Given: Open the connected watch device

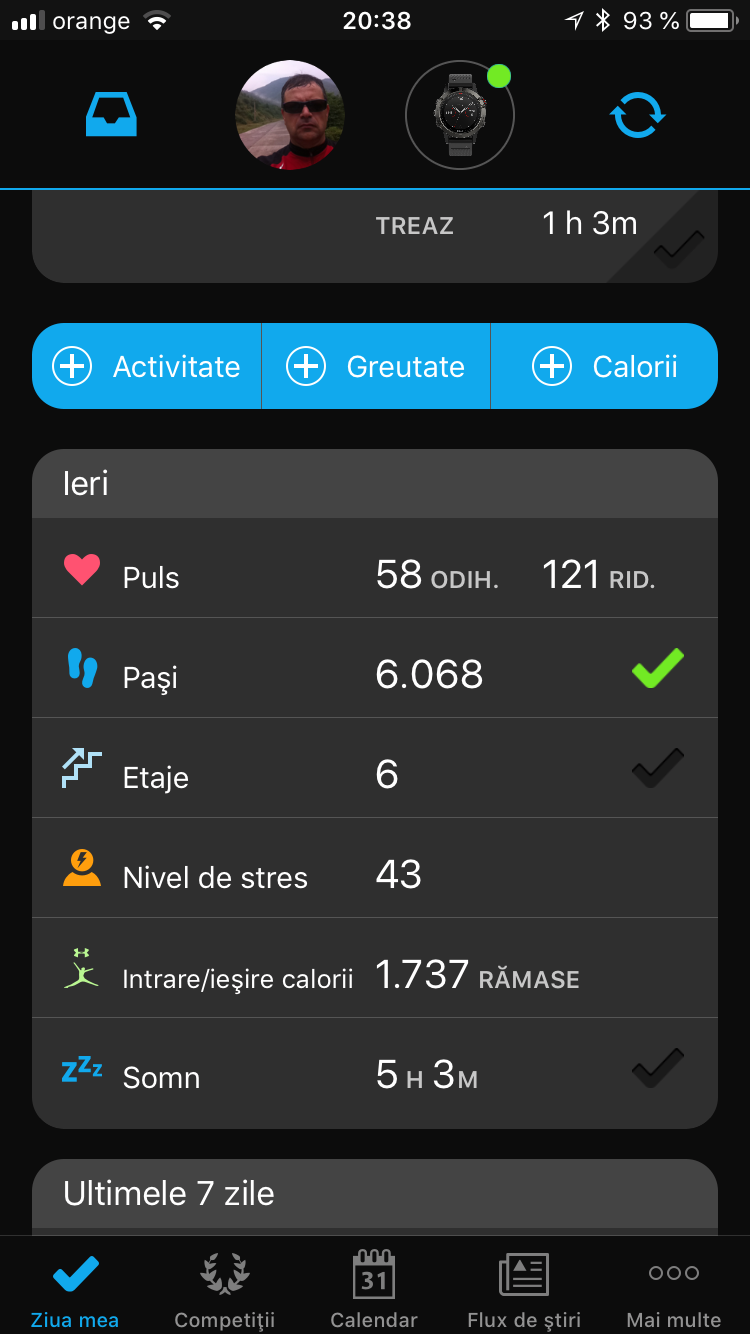Looking at the screenshot, I should pyautogui.click(x=460, y=116).
